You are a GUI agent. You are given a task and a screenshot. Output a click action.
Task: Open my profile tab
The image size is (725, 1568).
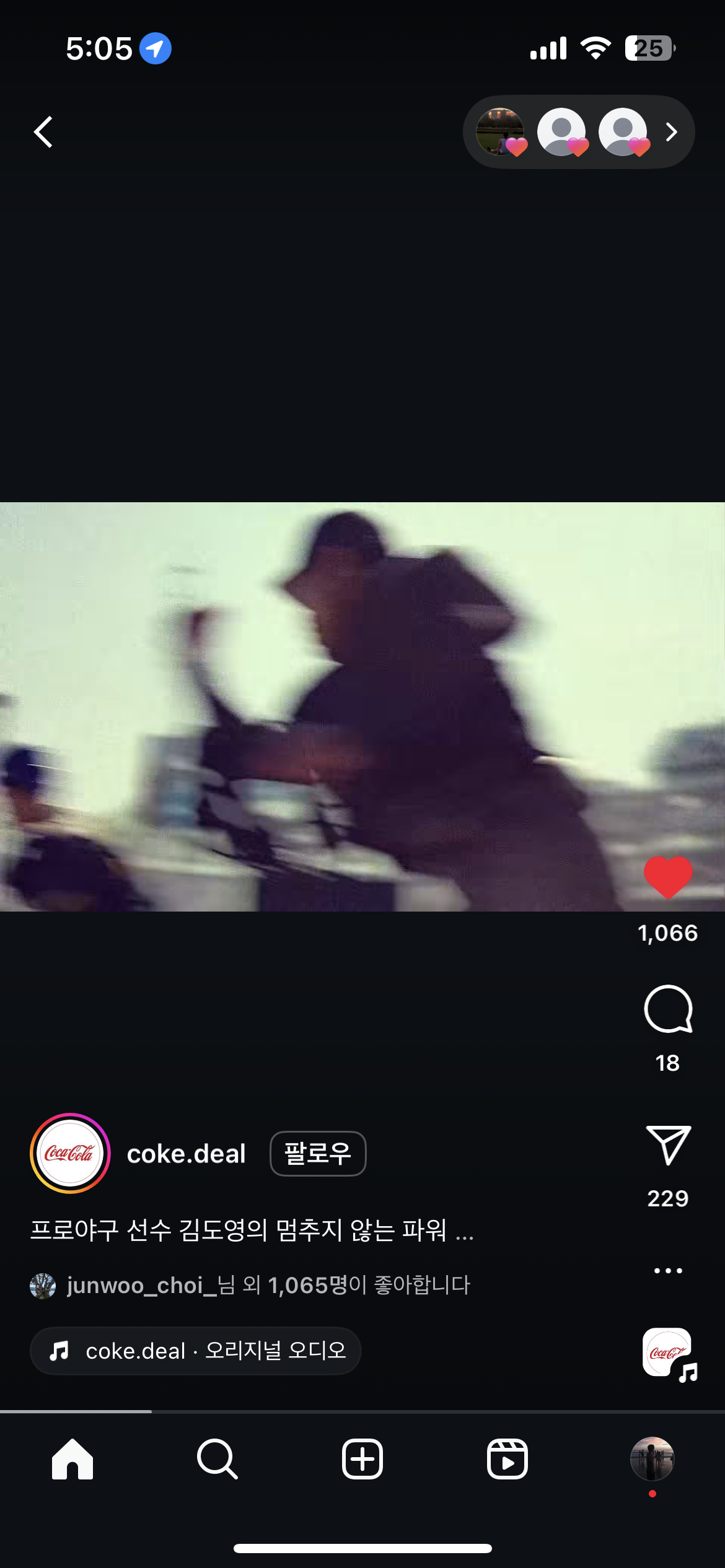tap(652, 1459)
